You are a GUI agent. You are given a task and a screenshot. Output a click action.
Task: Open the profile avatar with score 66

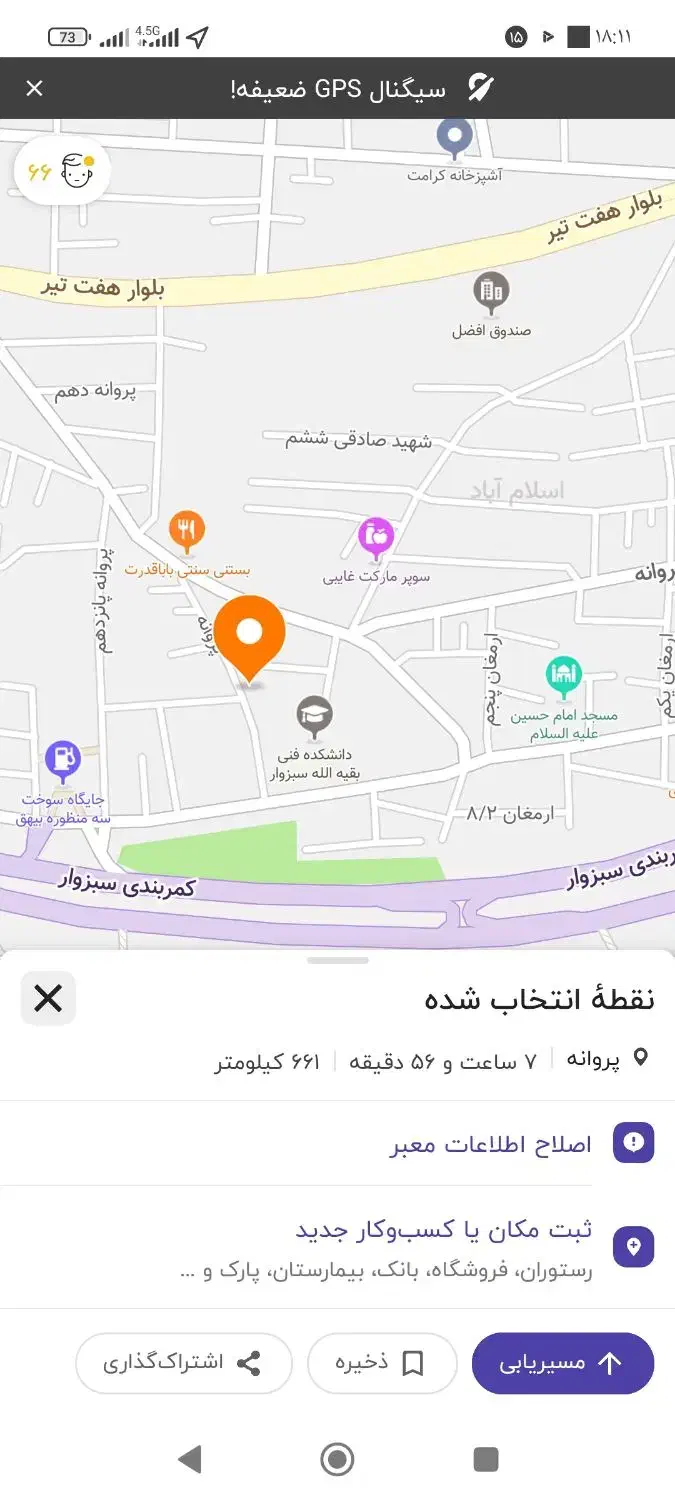62,172
